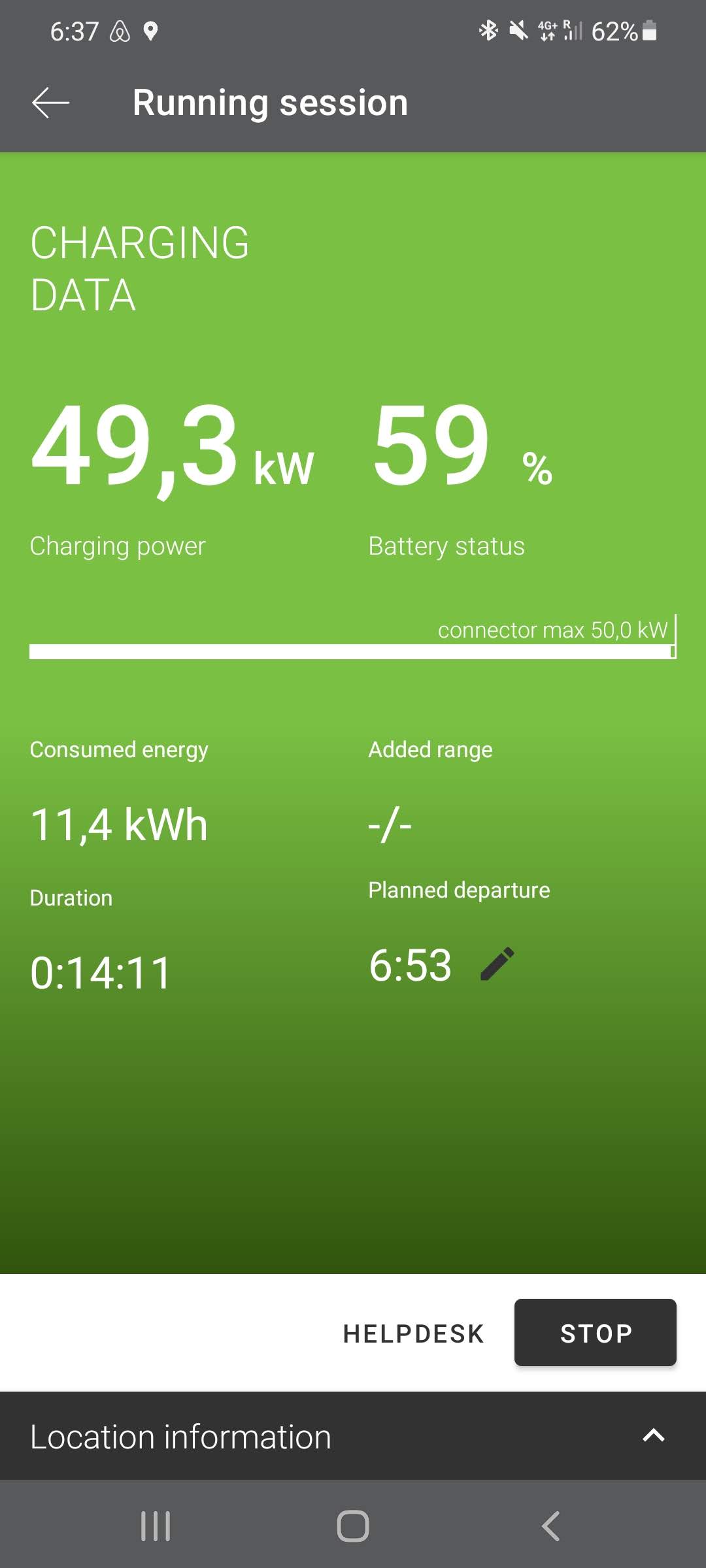Edit the planned departure time
The width and height of the screenshot is (706, 1568).
click(x=497, y=964)
